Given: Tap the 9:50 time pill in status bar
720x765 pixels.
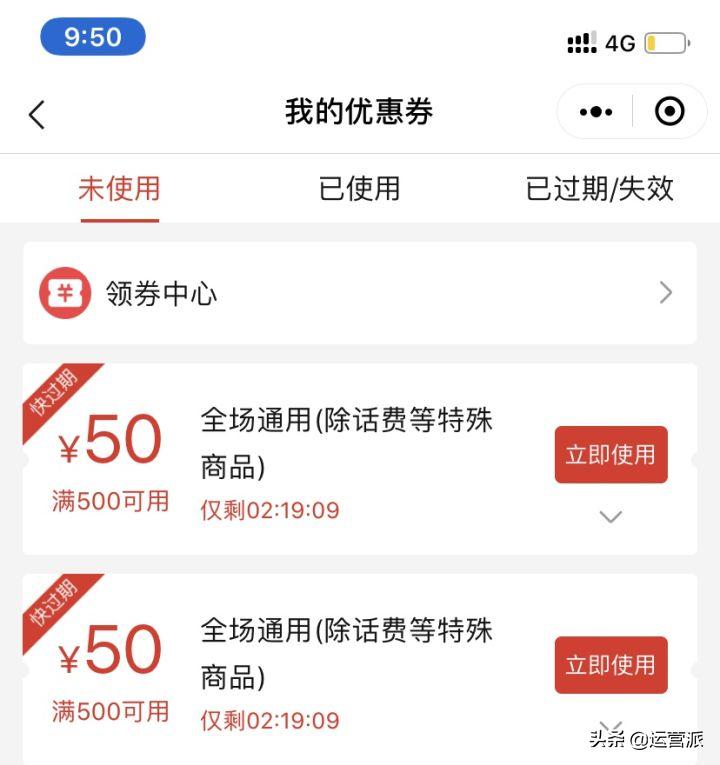Looking at the screenshot, I should [93, 37].
